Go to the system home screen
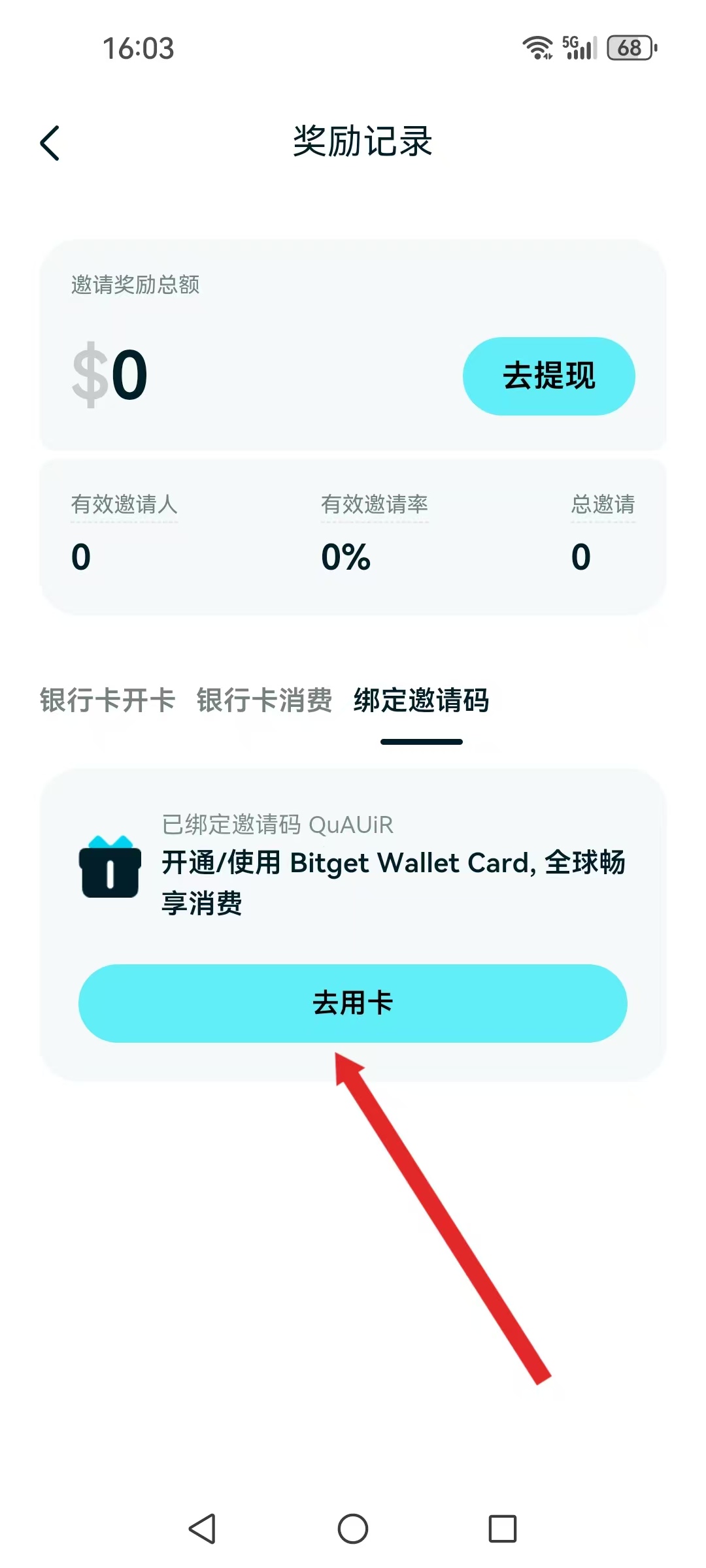 353,1529
